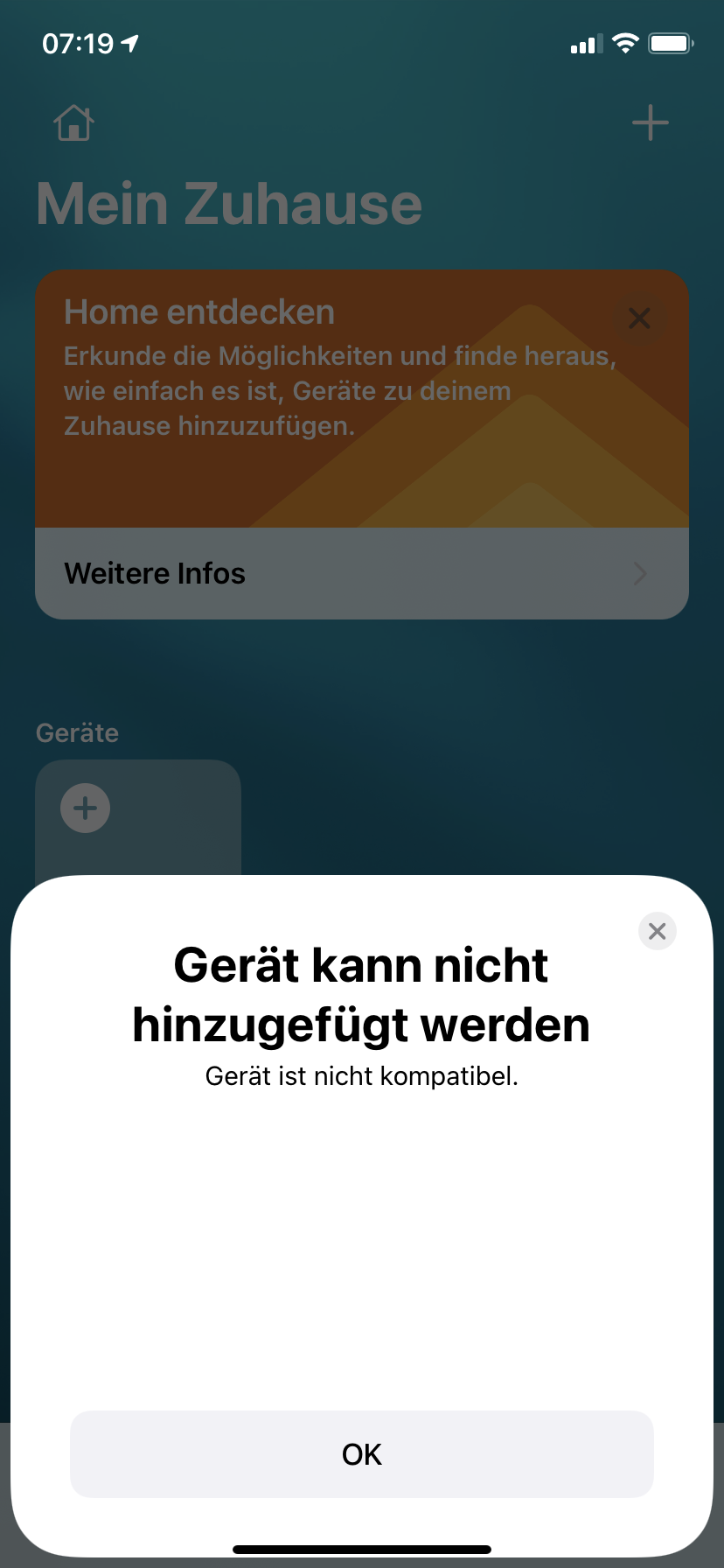Confirm the error with OK
Viewport: 724px width, 1568px height.
click(x=361, y=1453)
